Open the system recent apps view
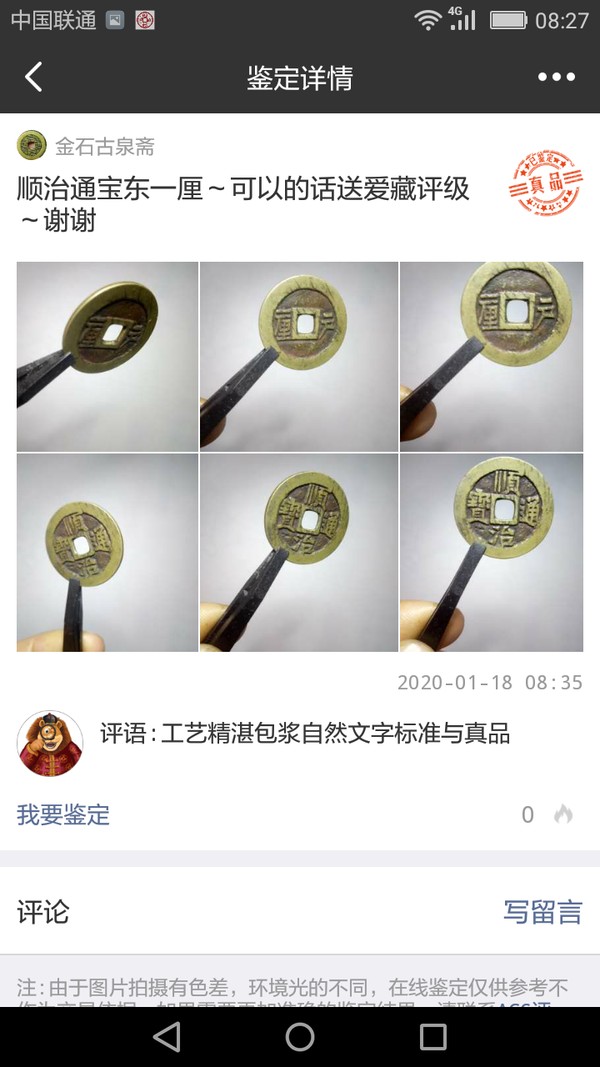Image resolution: width=600 pixels, height=1067 pixels. coord(433,1037)
